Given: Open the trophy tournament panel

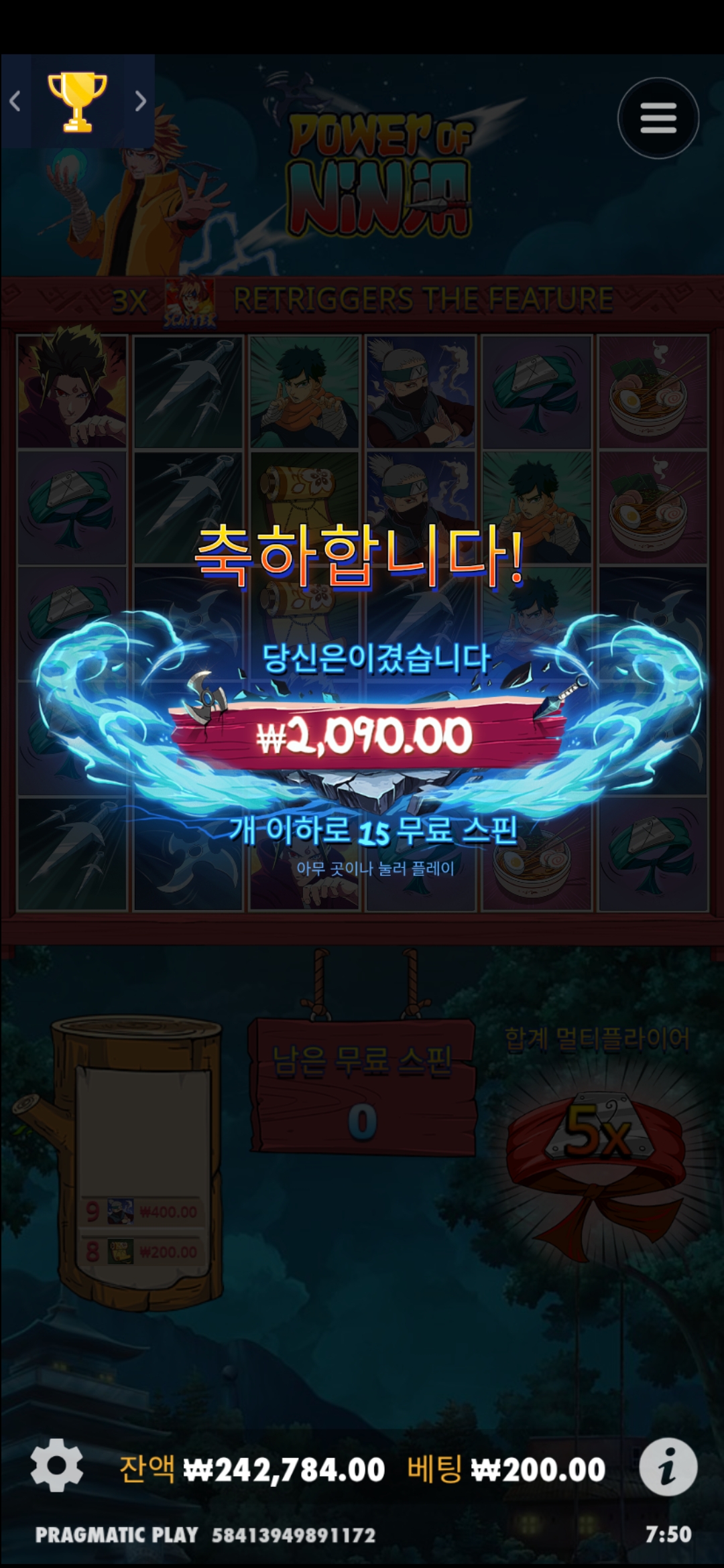Looking at the screenshot, I should 77,101.
